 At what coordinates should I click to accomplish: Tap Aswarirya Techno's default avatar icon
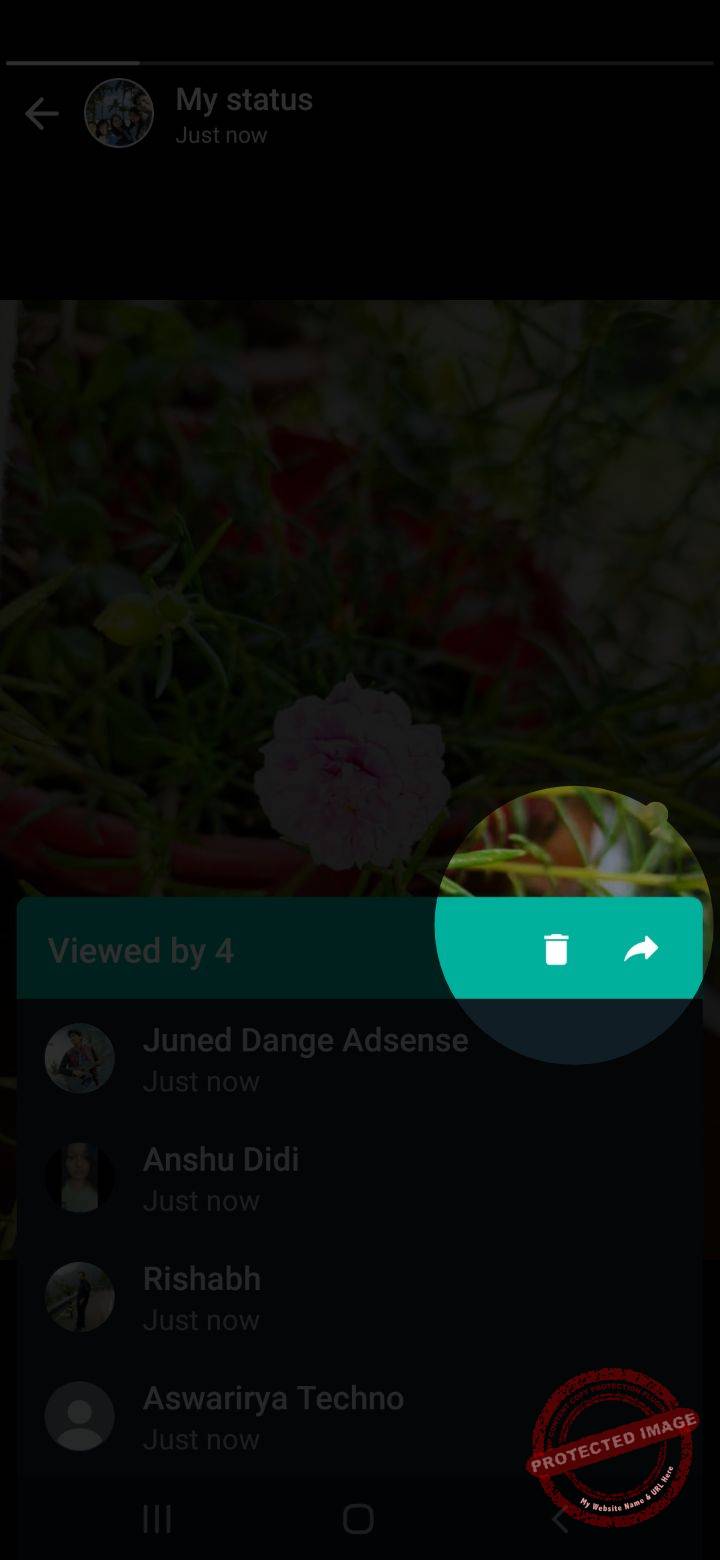click(x=80, y=1415)
